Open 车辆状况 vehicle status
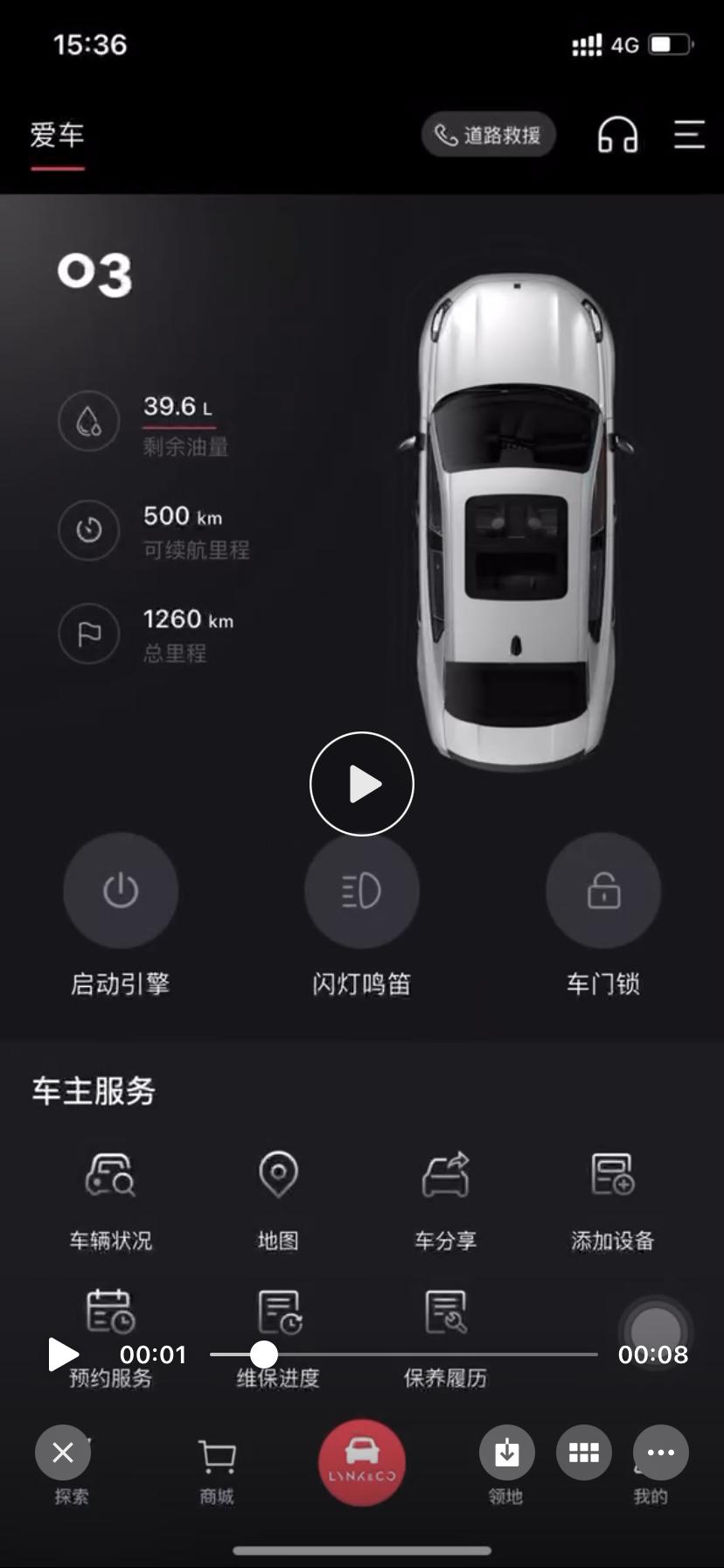The width and height of the screenshot is (724, 1568). pos(110,1200)
